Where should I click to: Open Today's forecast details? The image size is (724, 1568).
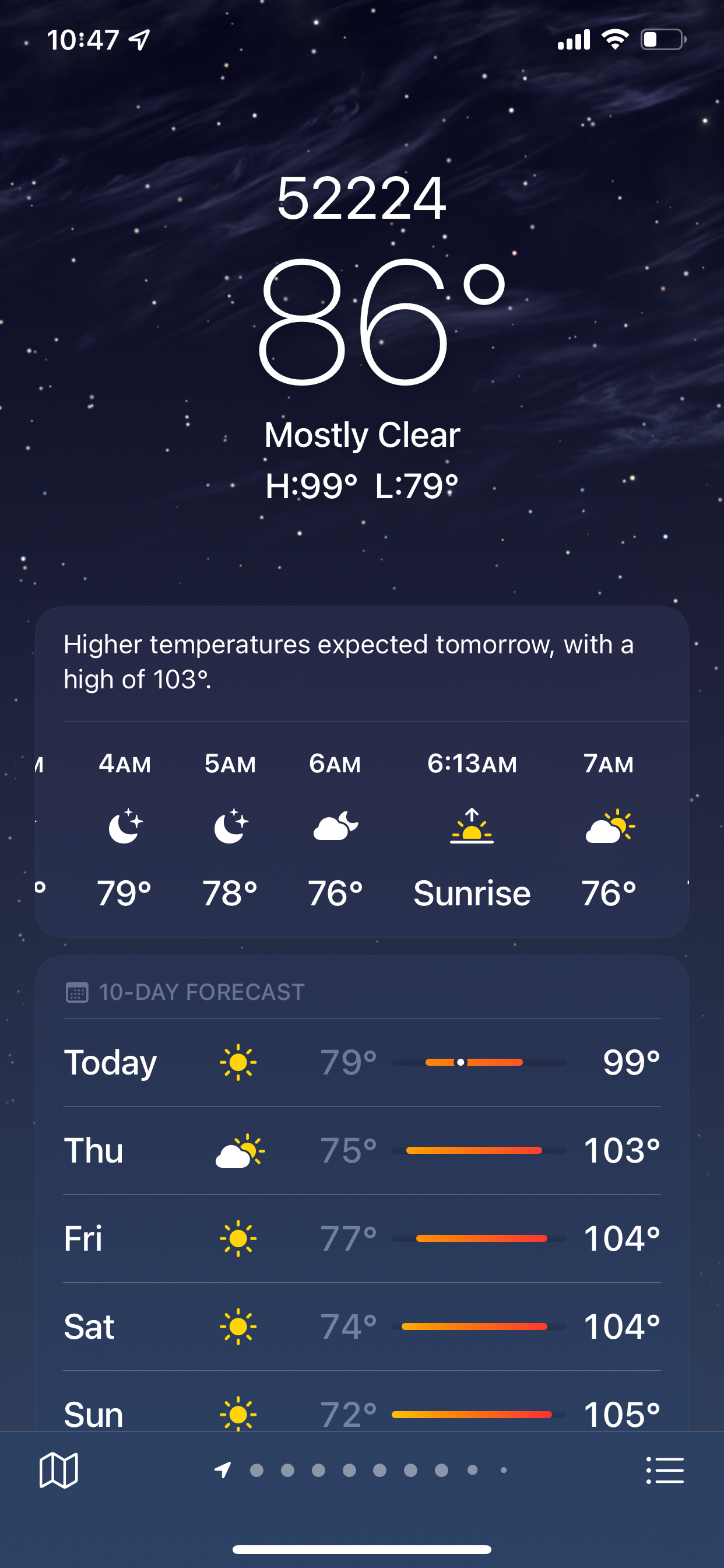361,1062
